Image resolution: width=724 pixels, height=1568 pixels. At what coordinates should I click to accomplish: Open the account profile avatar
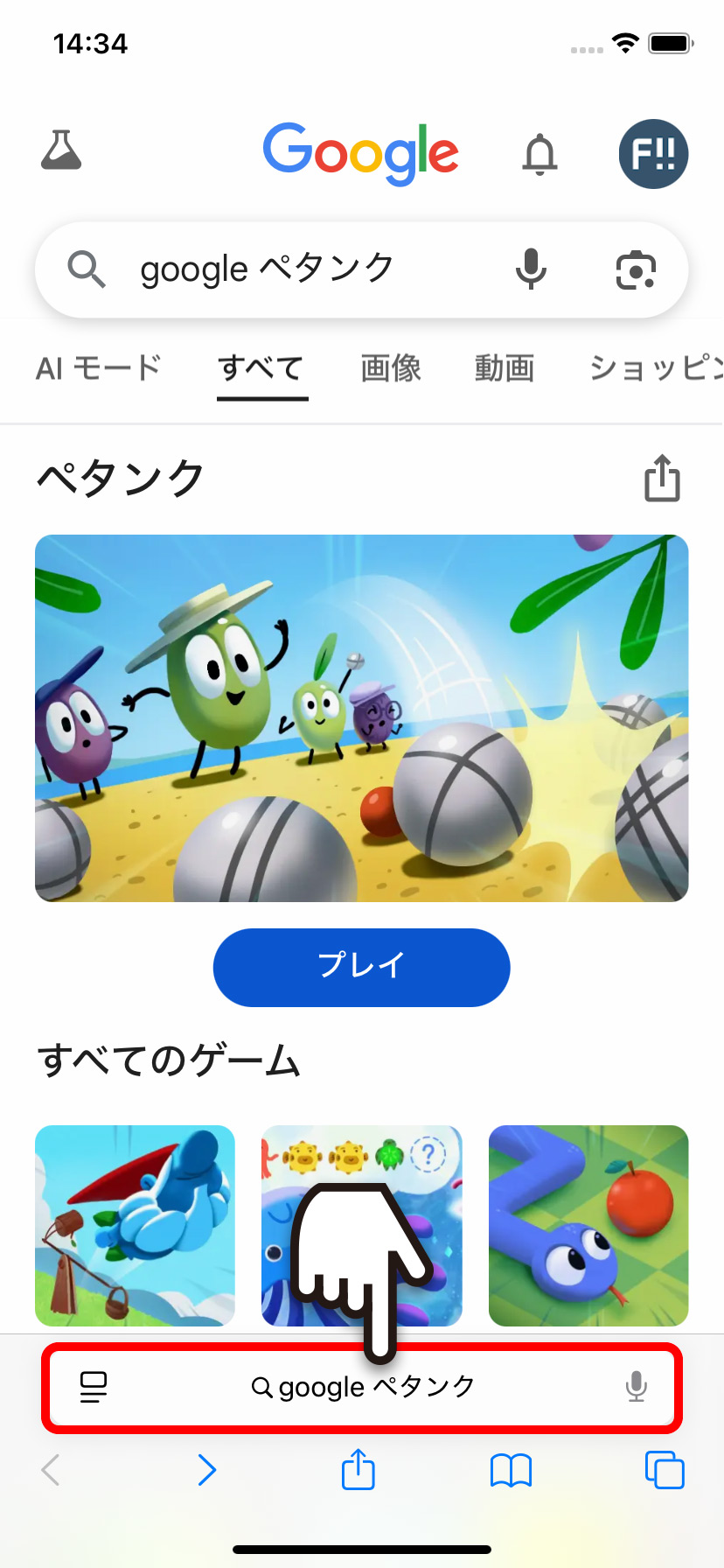tap(653, 154)
